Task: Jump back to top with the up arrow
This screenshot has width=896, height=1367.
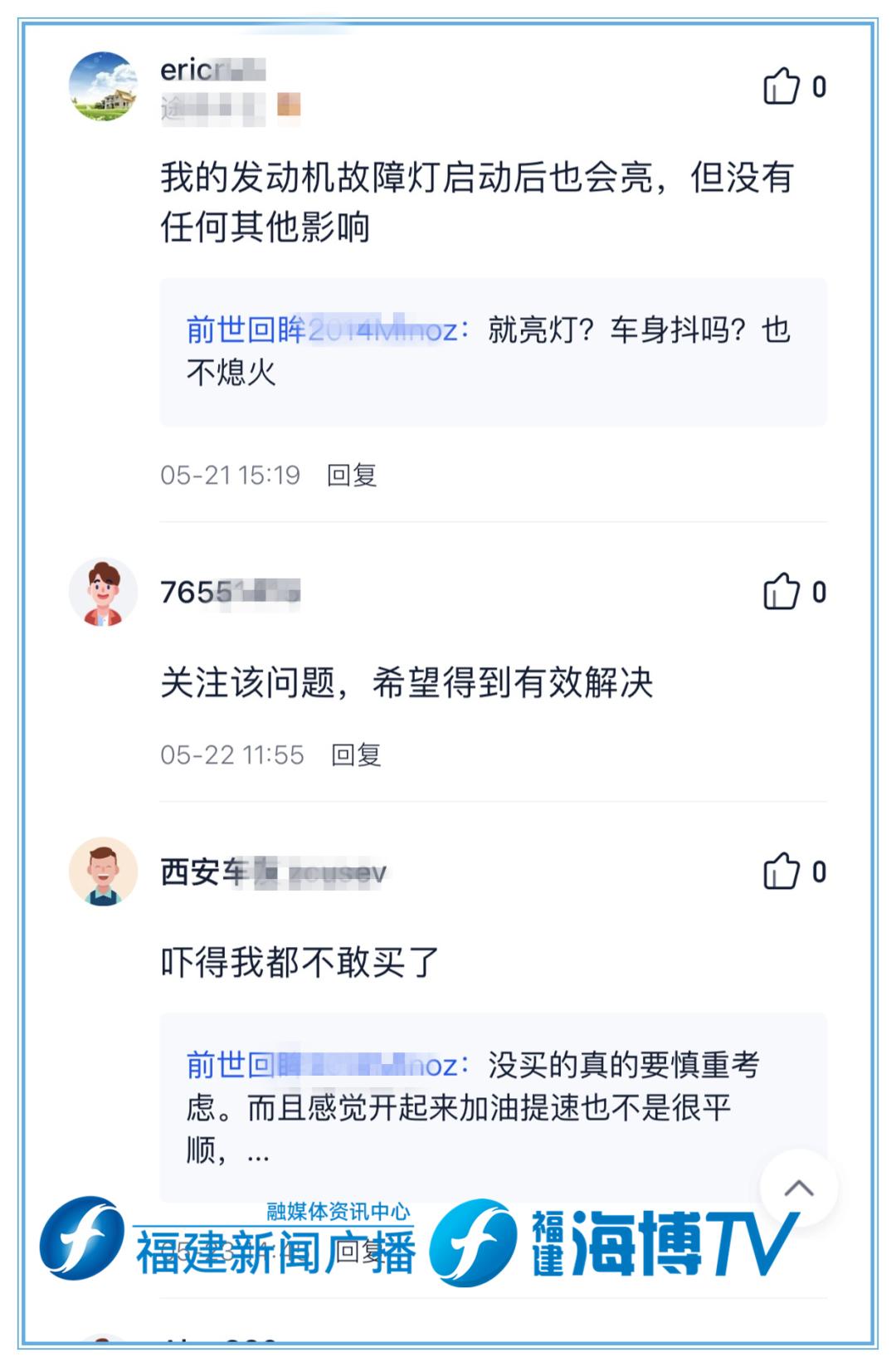Action: tap(798, 1187)
